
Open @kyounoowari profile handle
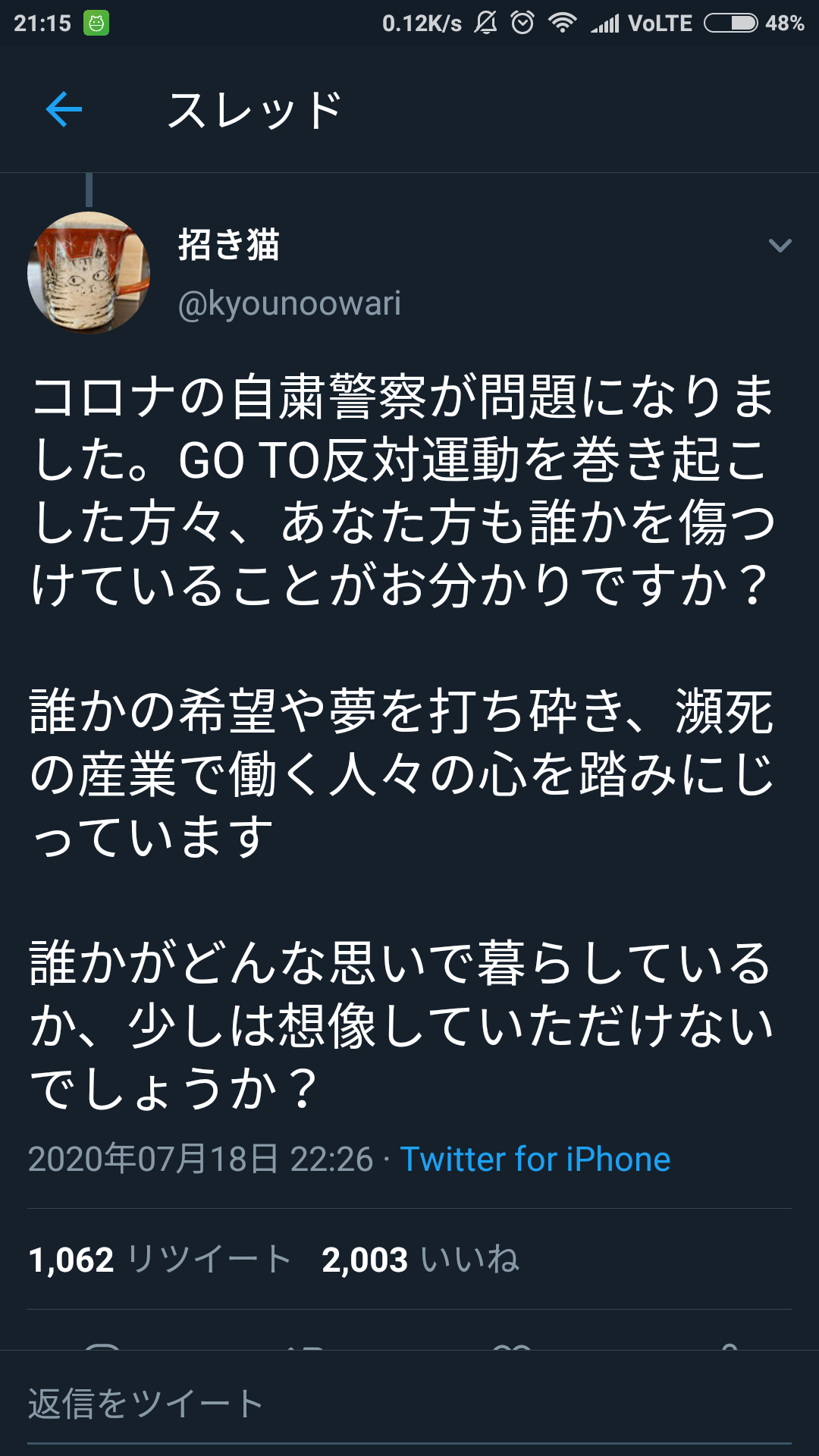pos(289,303)
